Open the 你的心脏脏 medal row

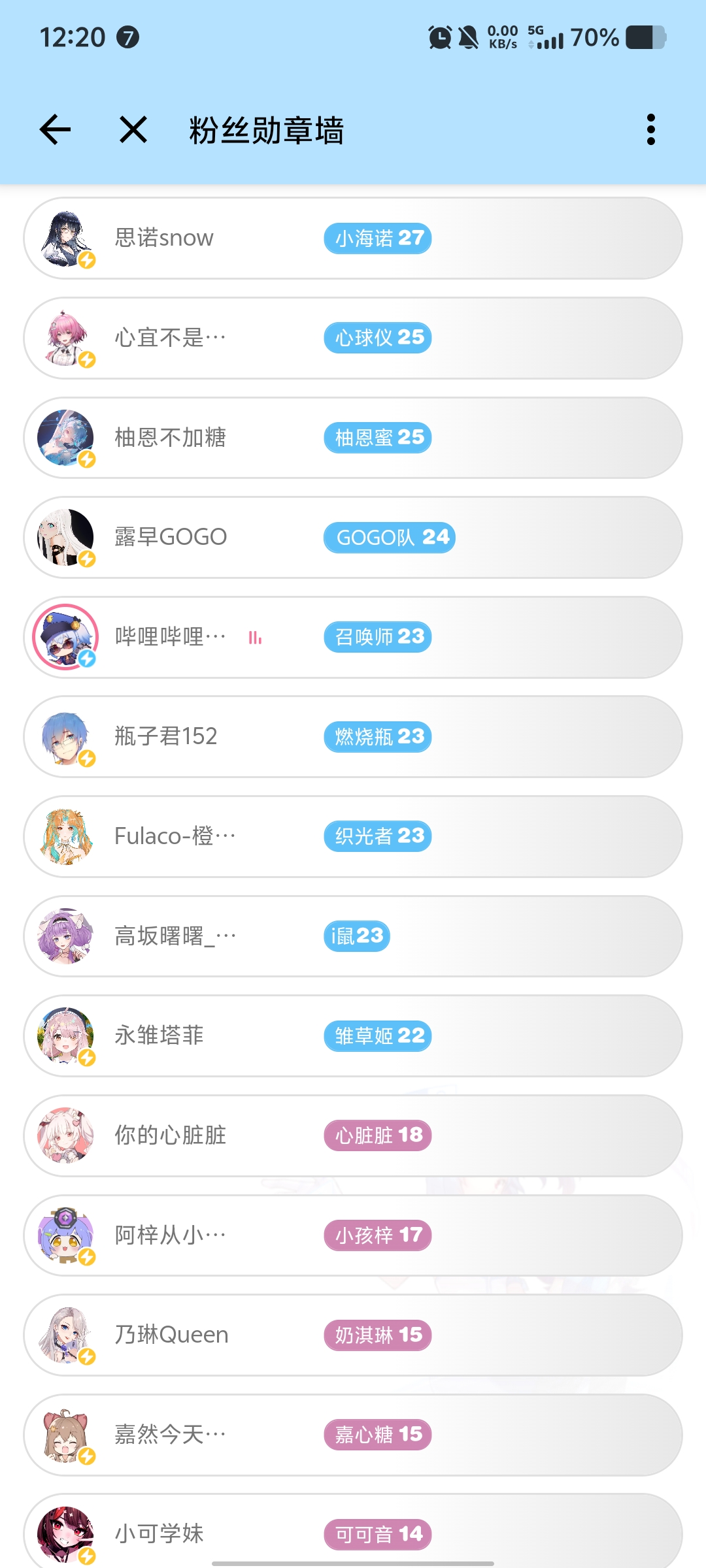click(353, 1135)
